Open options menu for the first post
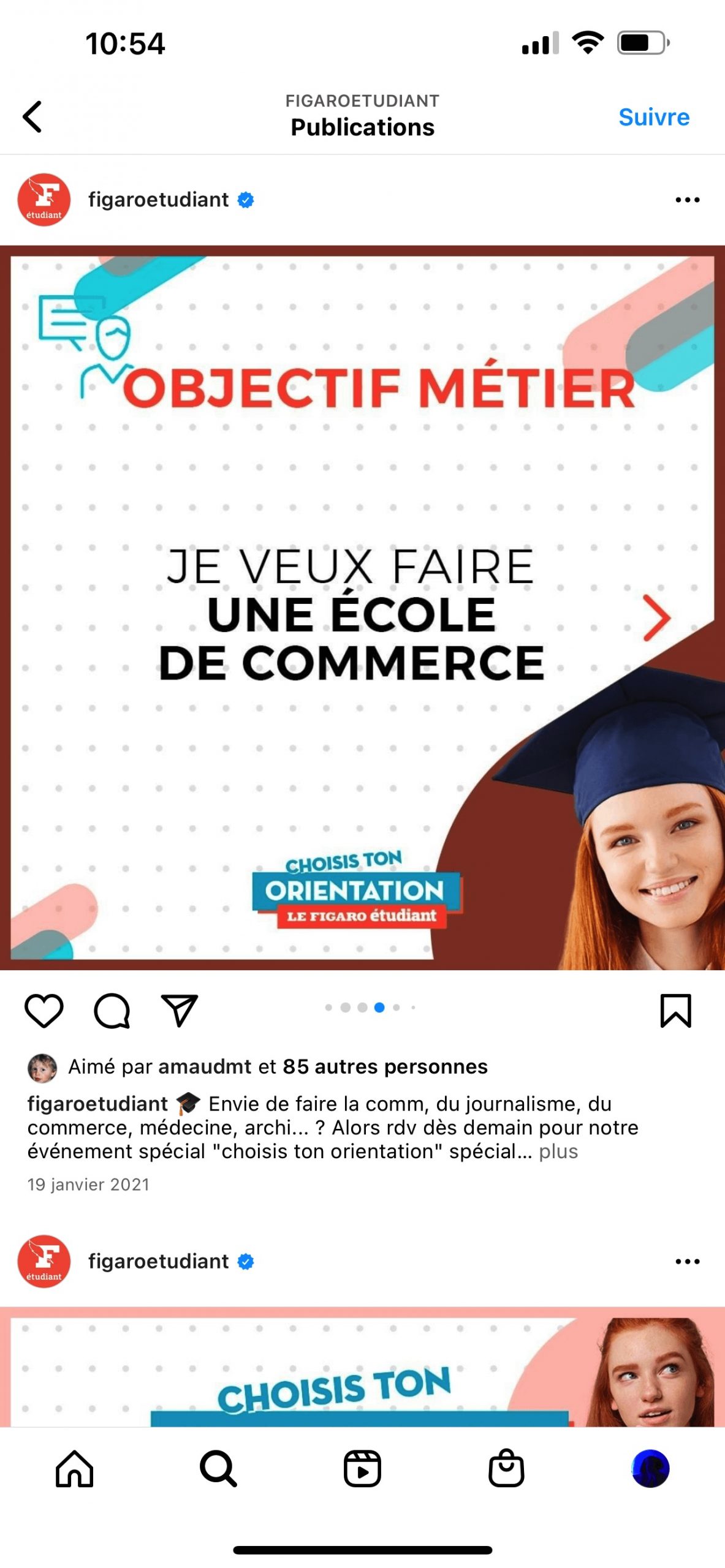725x1568 pixels. [687, 200]
